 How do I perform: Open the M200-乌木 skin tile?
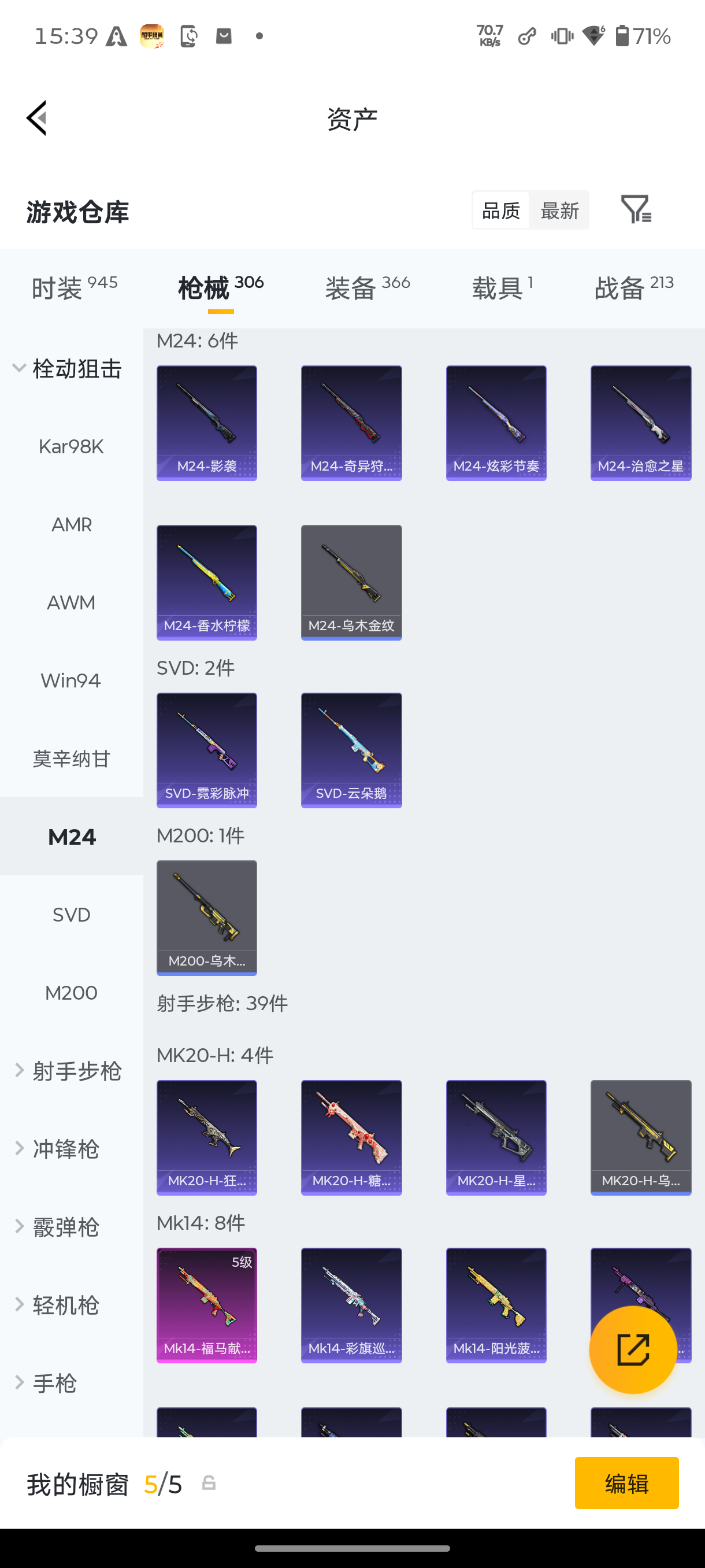coord(207,918)
